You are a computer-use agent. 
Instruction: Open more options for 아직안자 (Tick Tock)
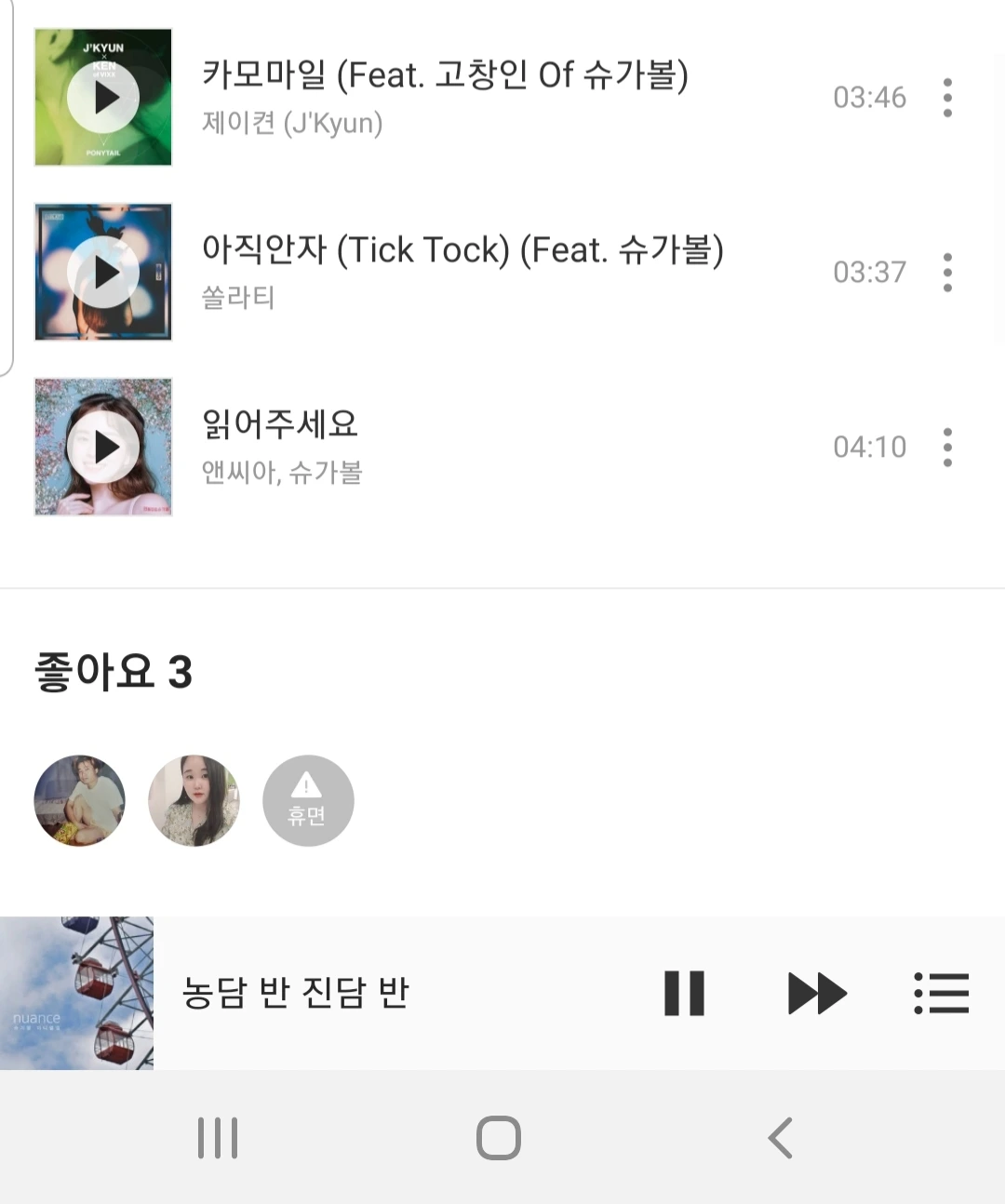(947, 273)
